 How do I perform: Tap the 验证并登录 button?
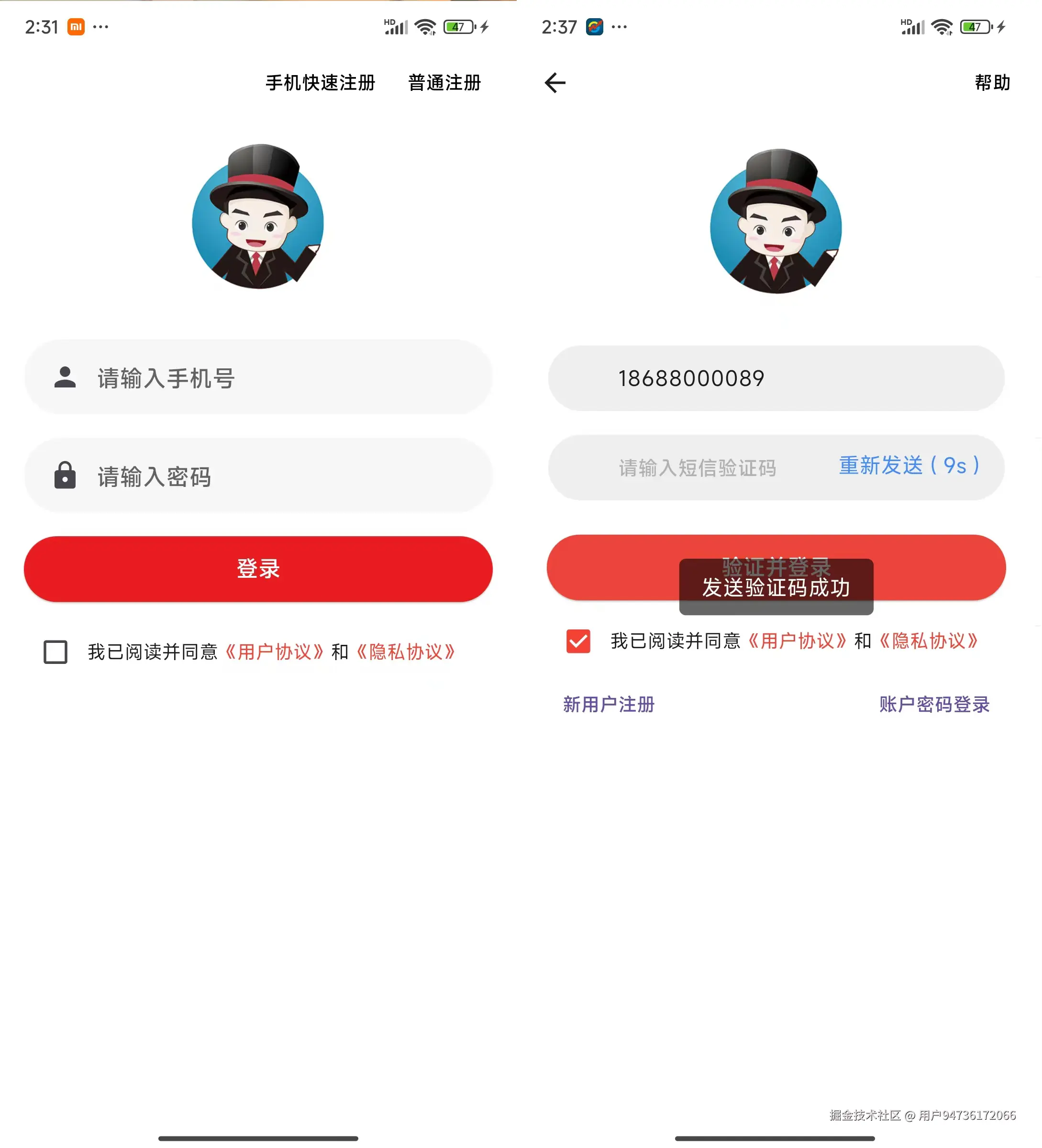point(615,567)
